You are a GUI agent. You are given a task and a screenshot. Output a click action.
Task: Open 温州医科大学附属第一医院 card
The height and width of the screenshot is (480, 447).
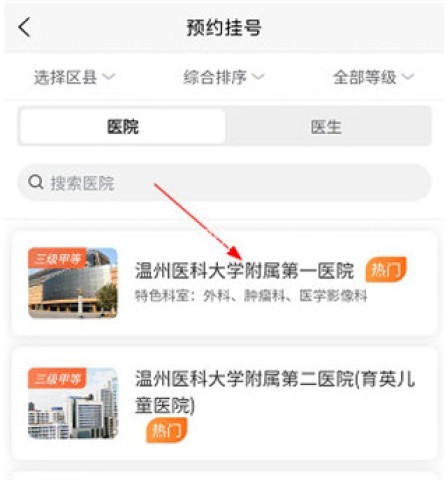click(224, 283)
